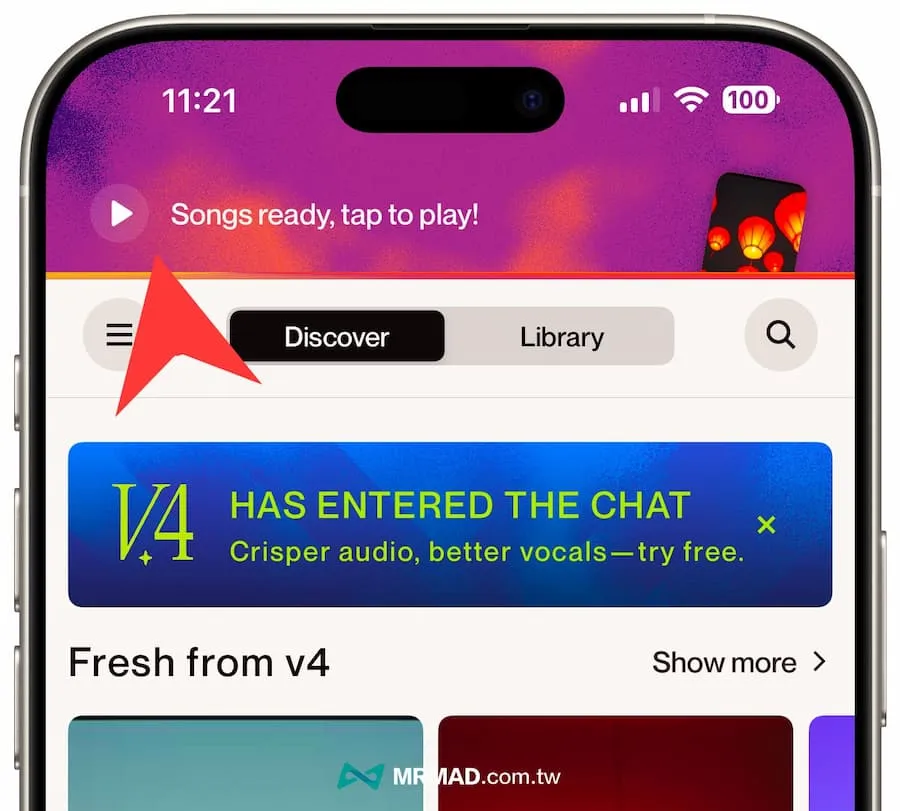This screenshot has height=811, width=900.
Task: Dismiss the V4 promo banner
Action: coord(766,524)
